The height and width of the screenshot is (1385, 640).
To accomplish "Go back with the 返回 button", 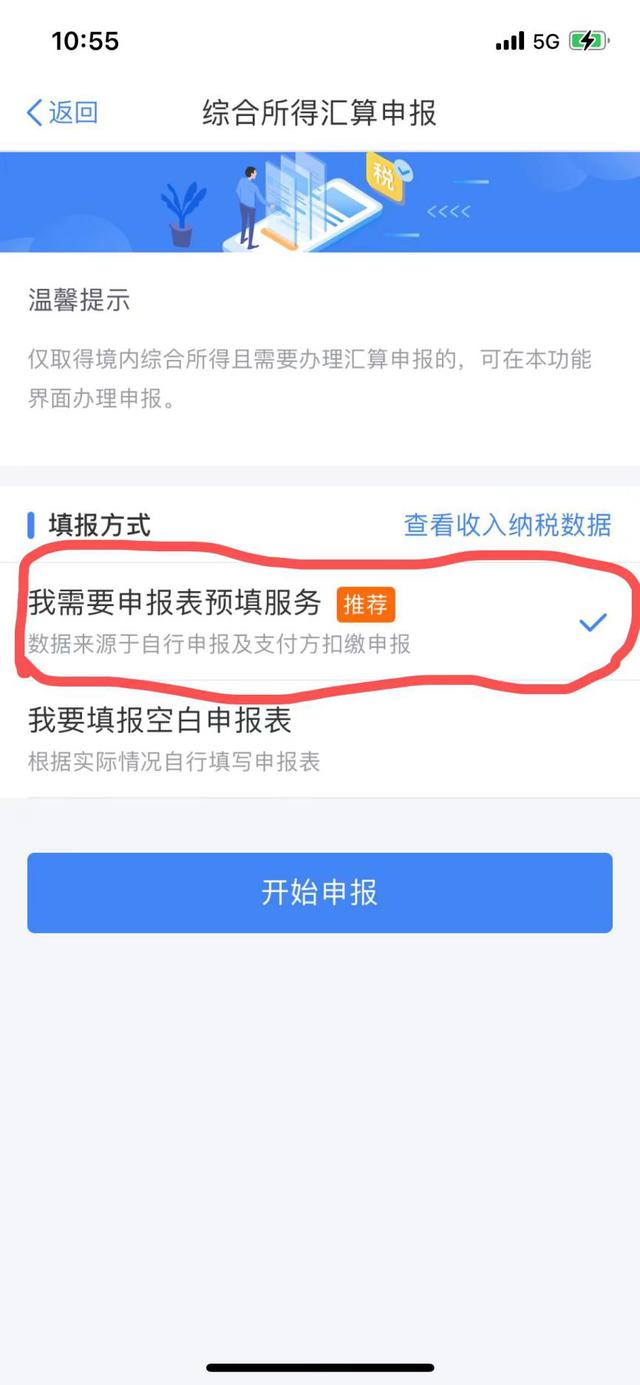I will (62, 112).
